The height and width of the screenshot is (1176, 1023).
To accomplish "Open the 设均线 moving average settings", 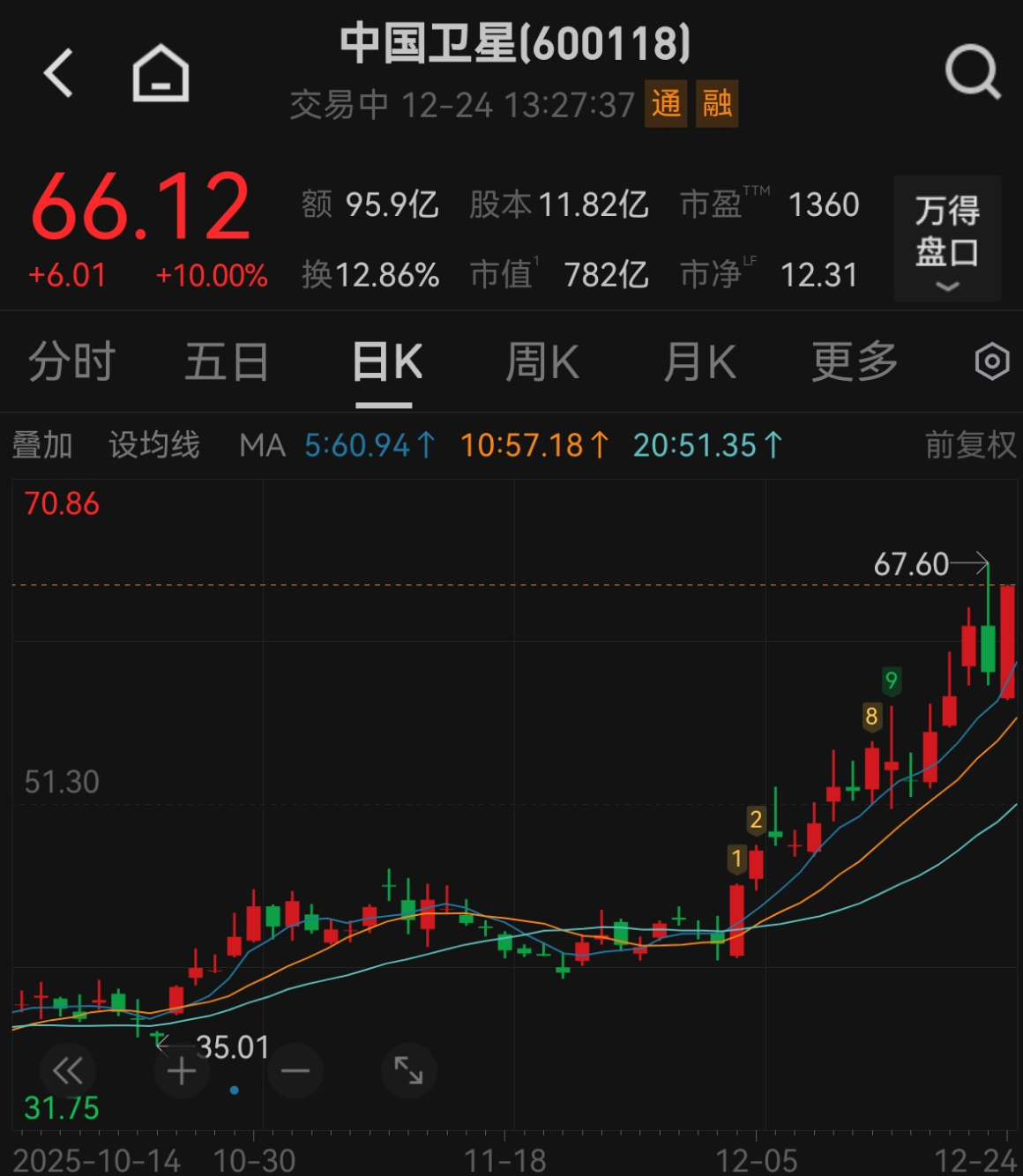I will click(153, 445).
